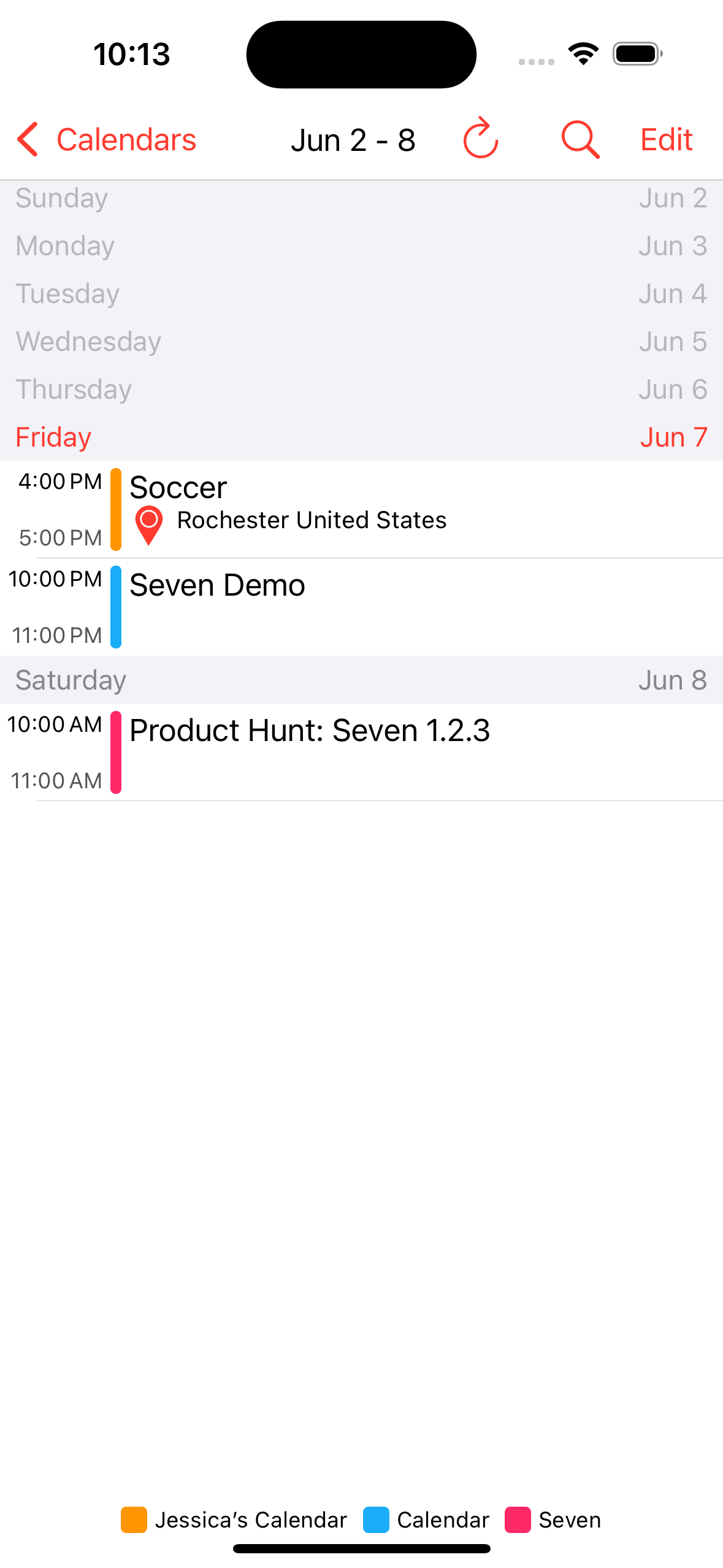The image size is (723, 1568).
Task: Select the Sunday Jun 2 row
Action: point(361,198)
